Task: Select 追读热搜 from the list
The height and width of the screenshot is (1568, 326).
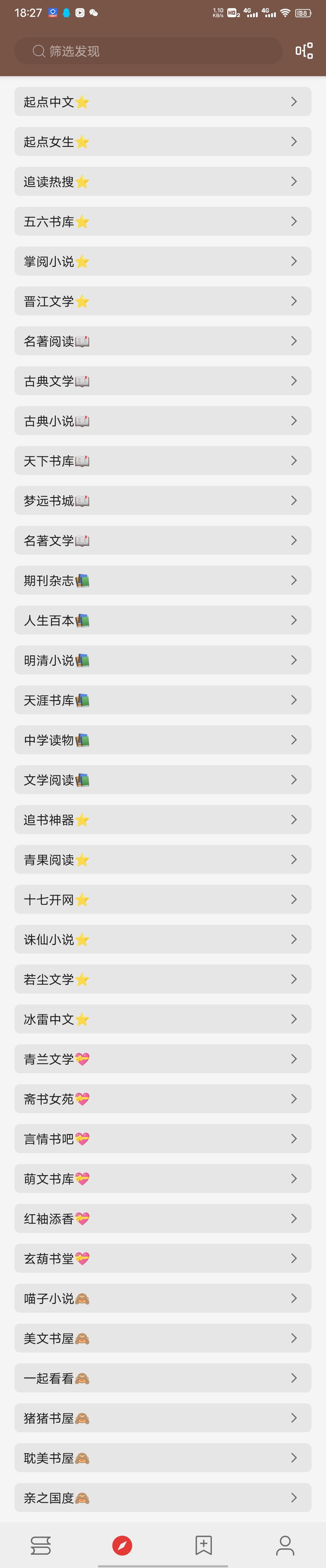Action: pyautogui.click(x=163, y=181)
